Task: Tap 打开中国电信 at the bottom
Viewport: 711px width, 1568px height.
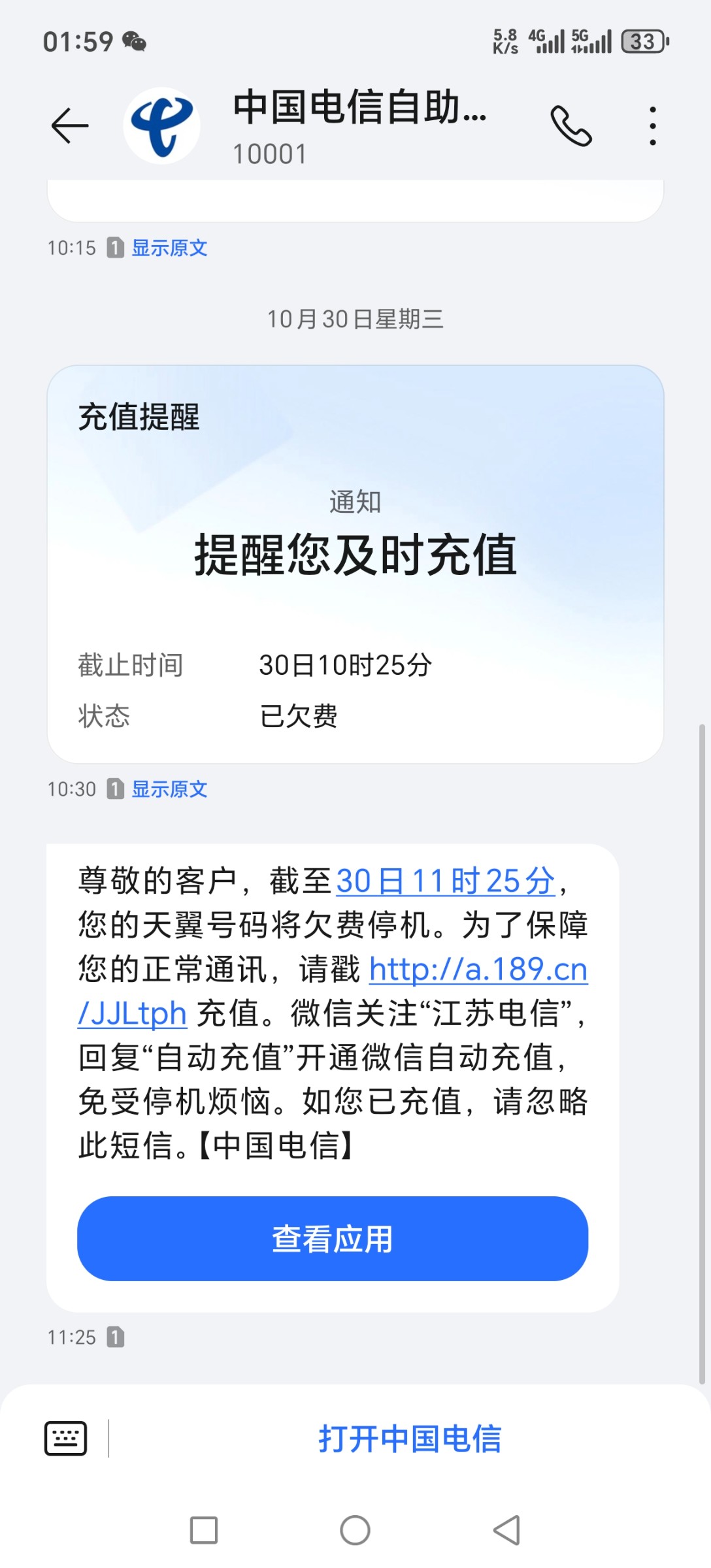Action: pyautogui.click(x=410, y=1439)
